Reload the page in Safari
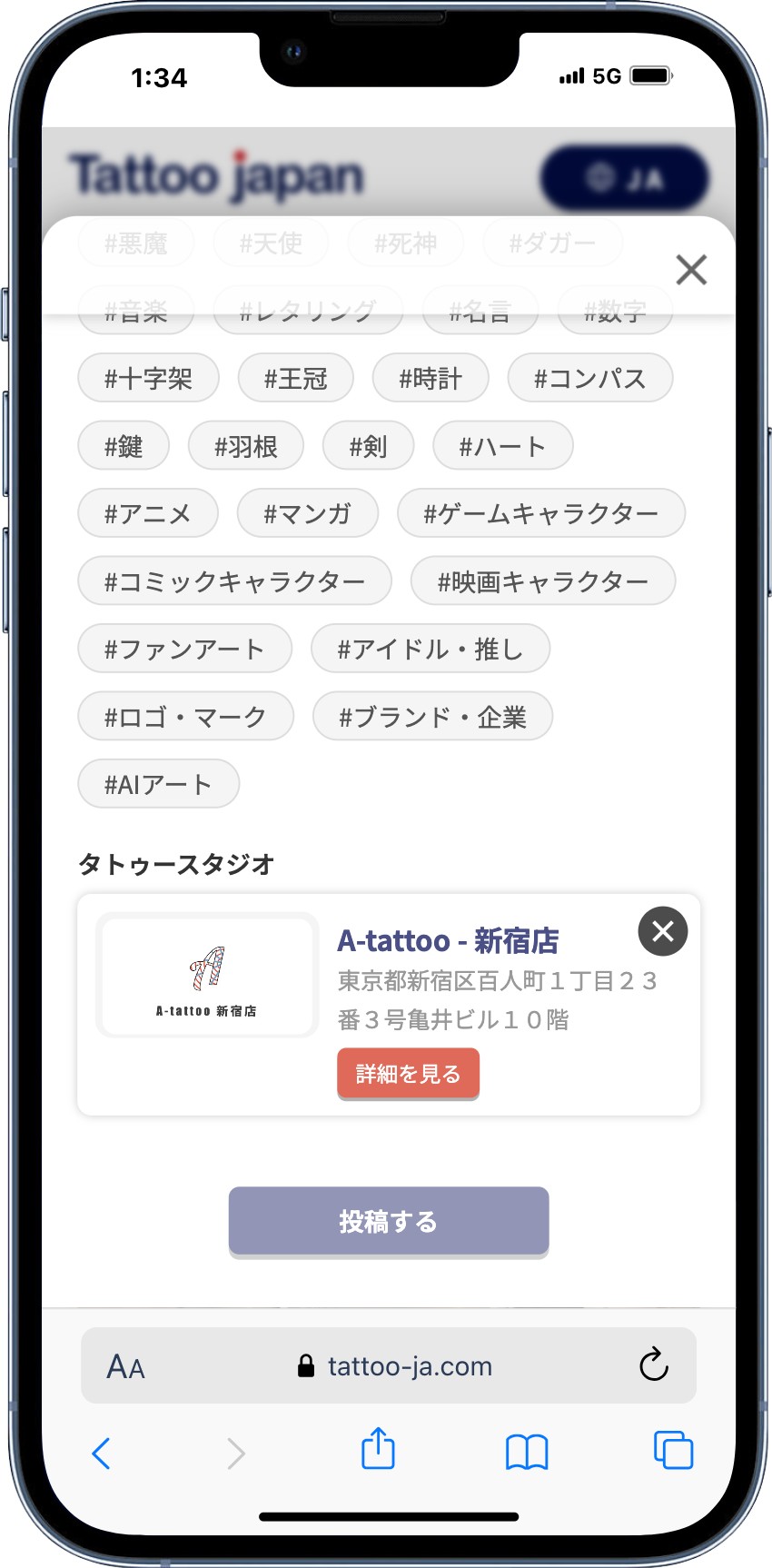772x1568 pixels. click(x=653, y=1365)
